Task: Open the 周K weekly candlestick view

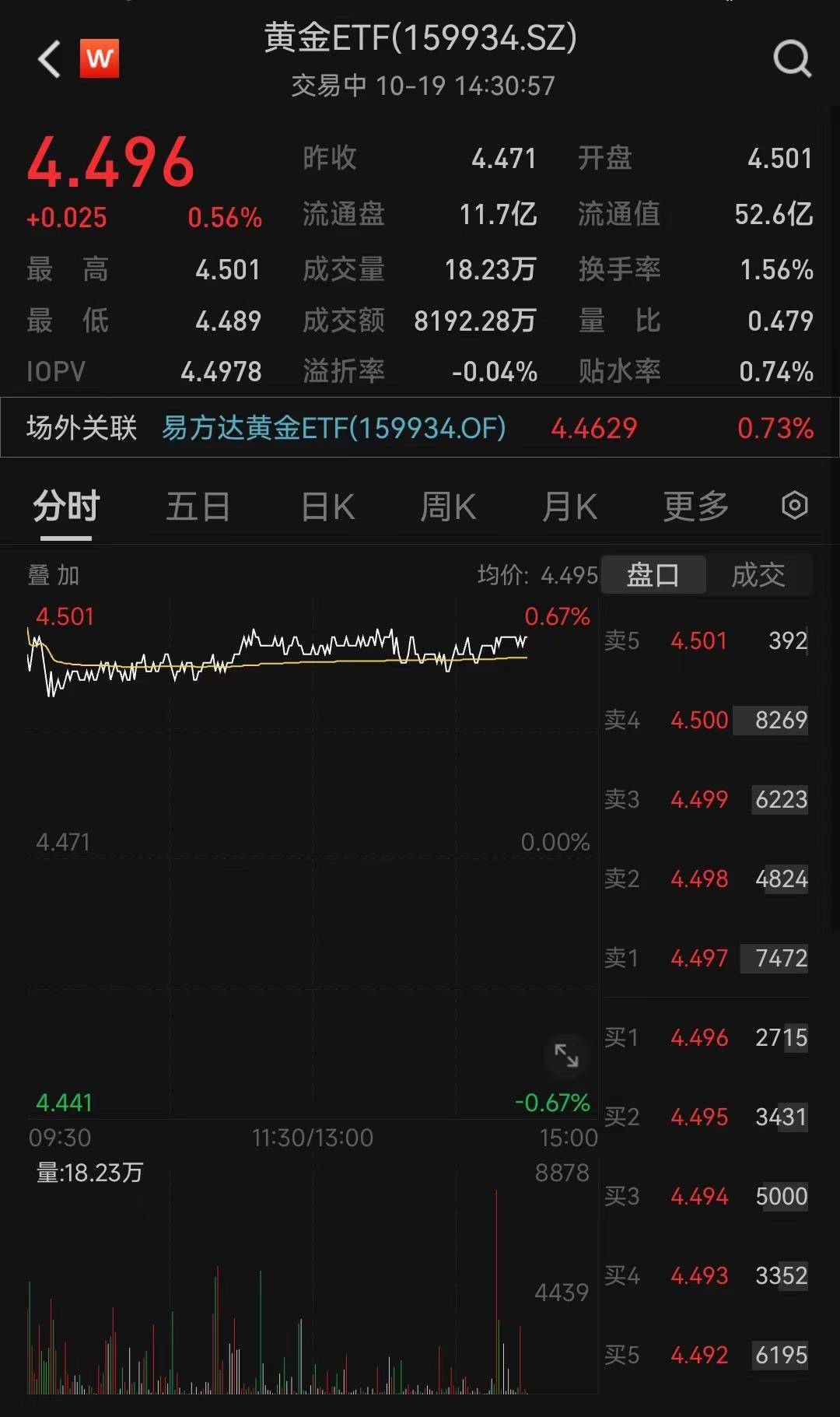Action: click(x=447, y=505)
